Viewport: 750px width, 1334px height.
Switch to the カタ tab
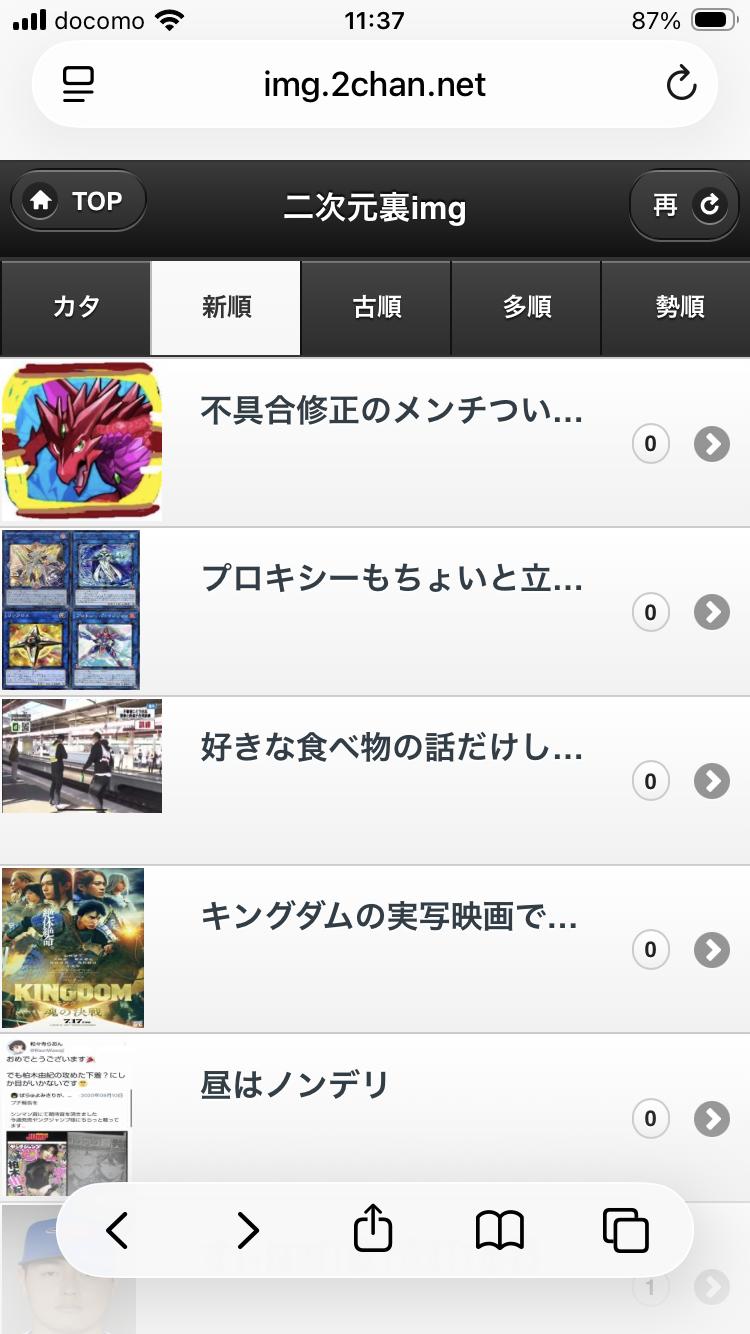pyautogui.click(x=76, y=307)
